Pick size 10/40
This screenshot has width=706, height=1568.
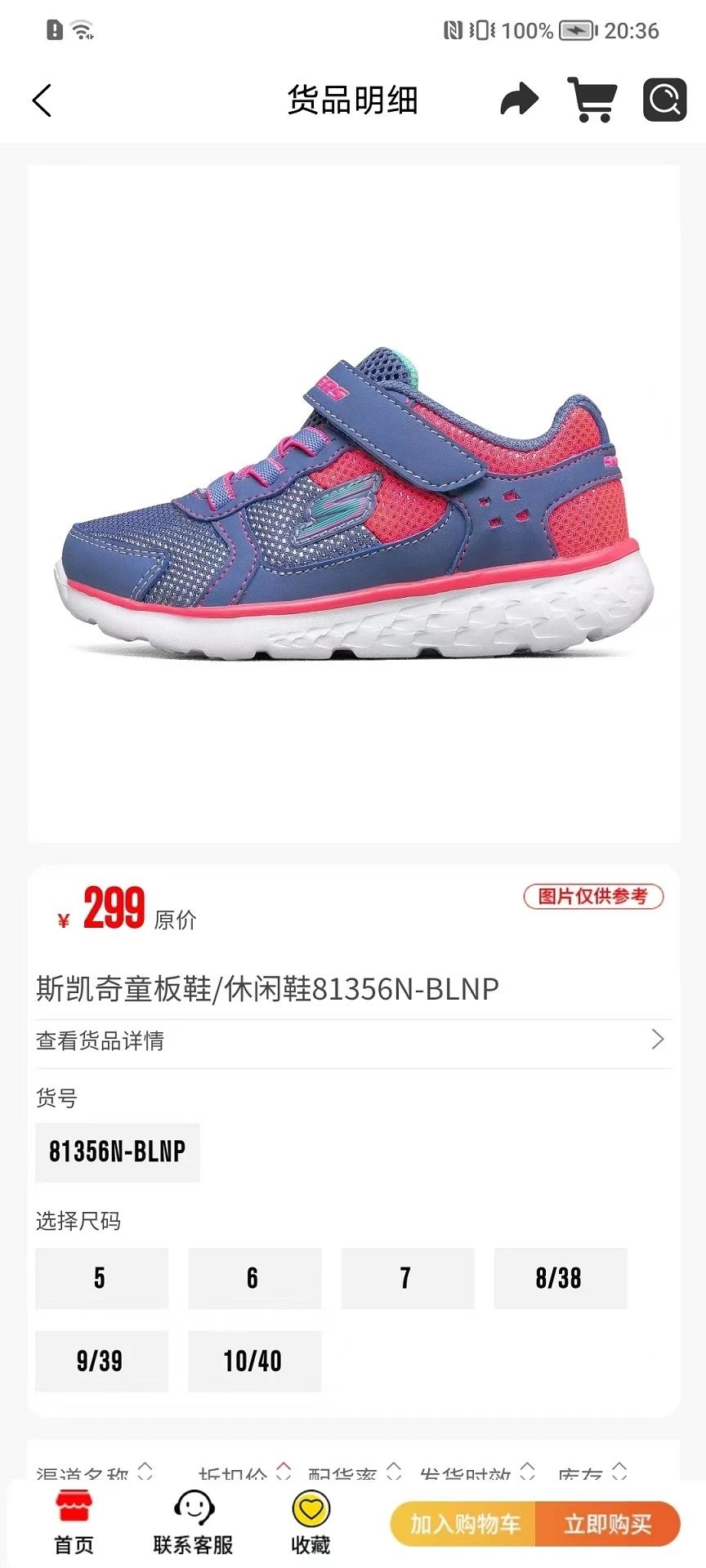(254, 1361)
